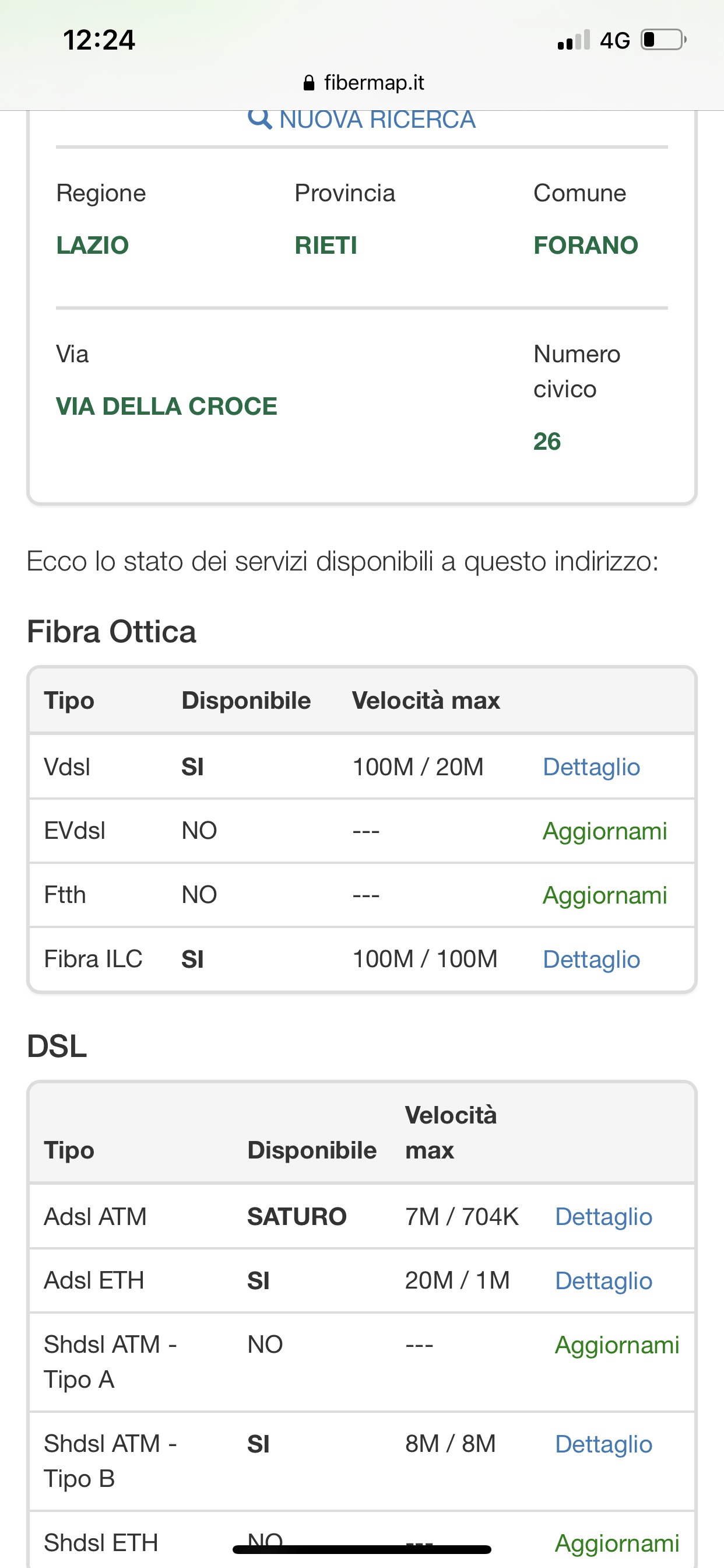Tap the fibermap.it address bar
This screenshot has width=724, height=1568.
[363, 83]
